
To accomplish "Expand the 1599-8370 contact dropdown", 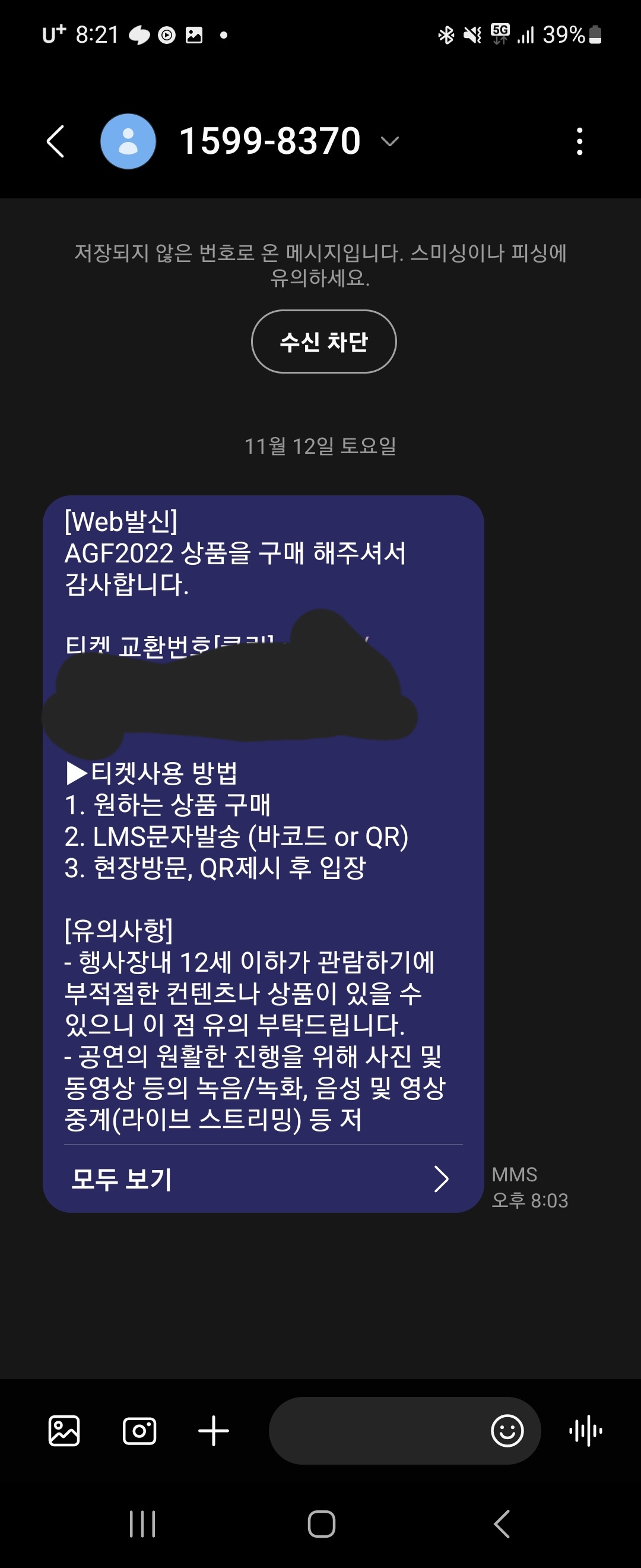I will 389,141.
